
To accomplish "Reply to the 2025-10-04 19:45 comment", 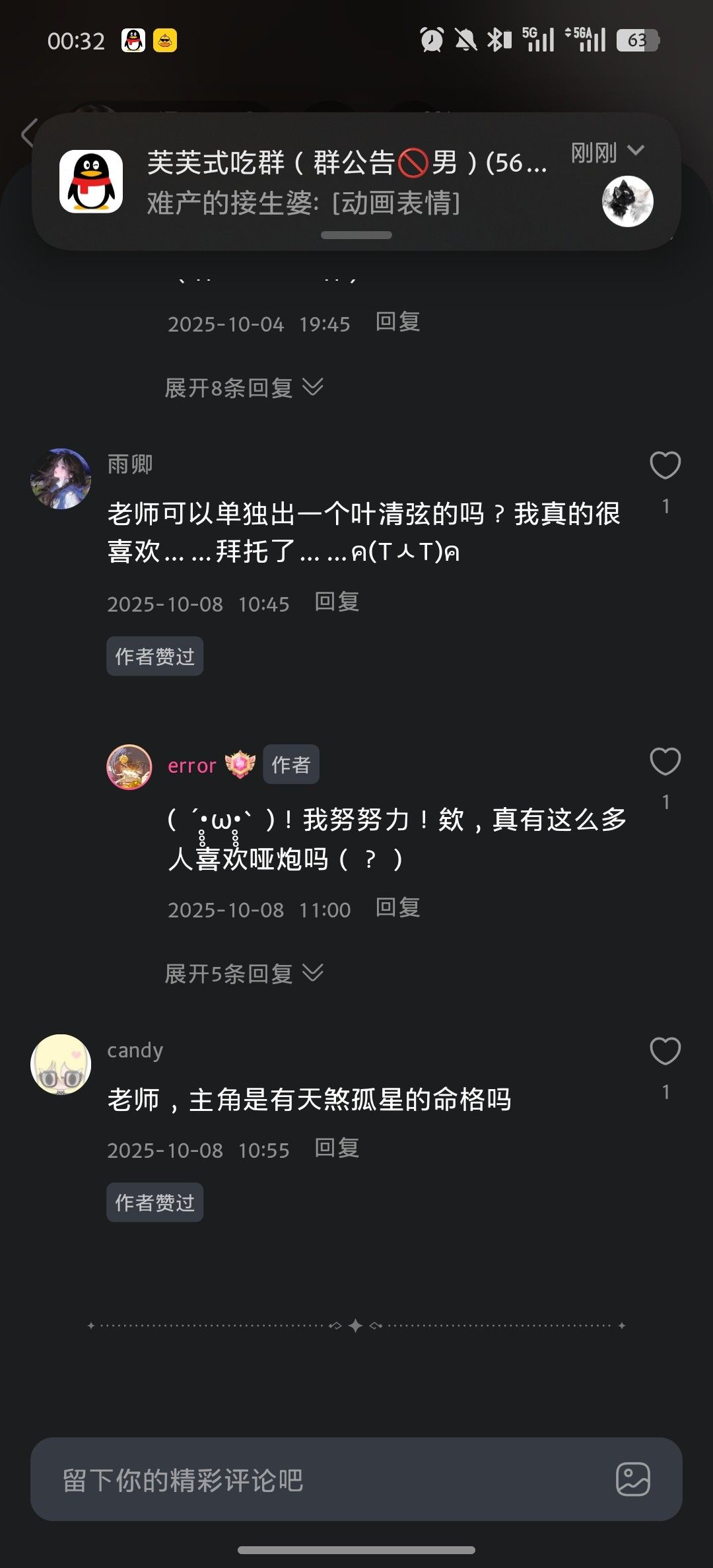I will tap(397, 322).
